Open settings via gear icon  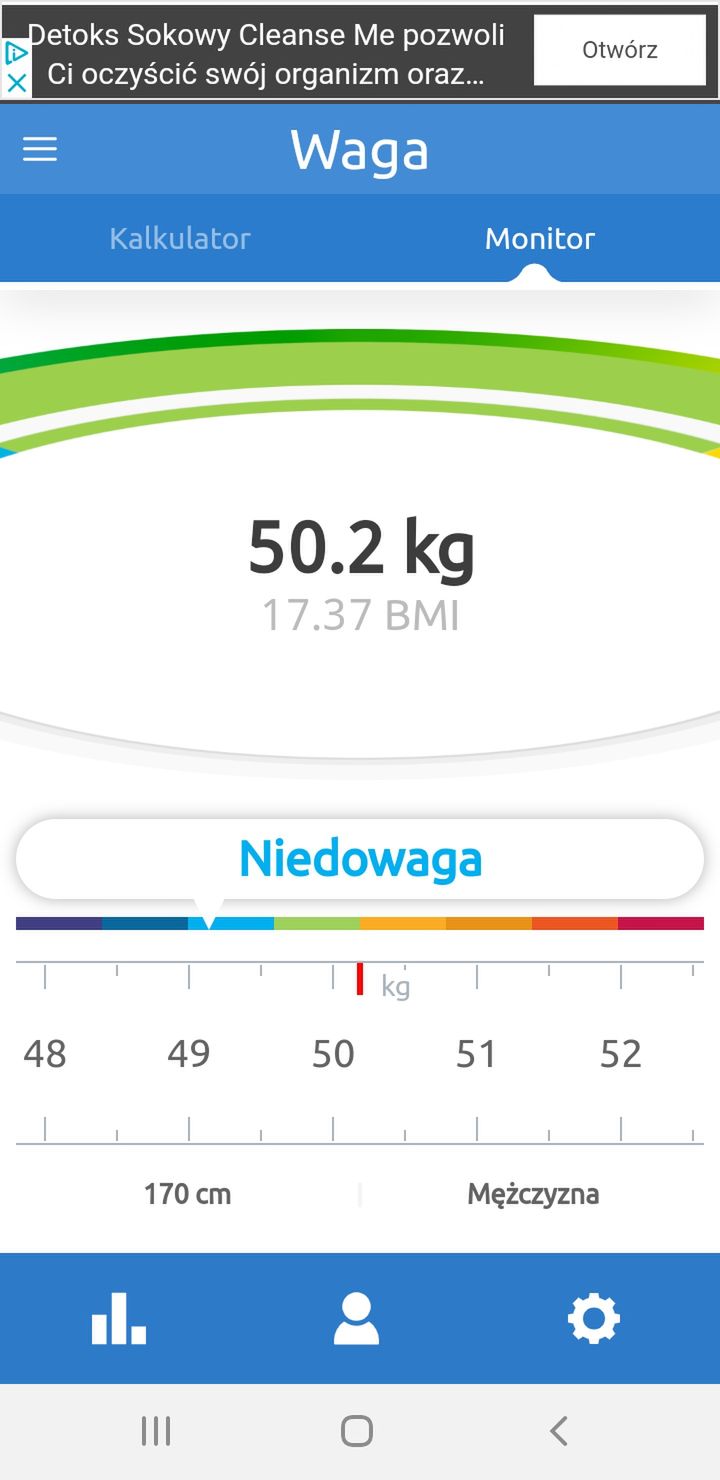[594, 1318]
